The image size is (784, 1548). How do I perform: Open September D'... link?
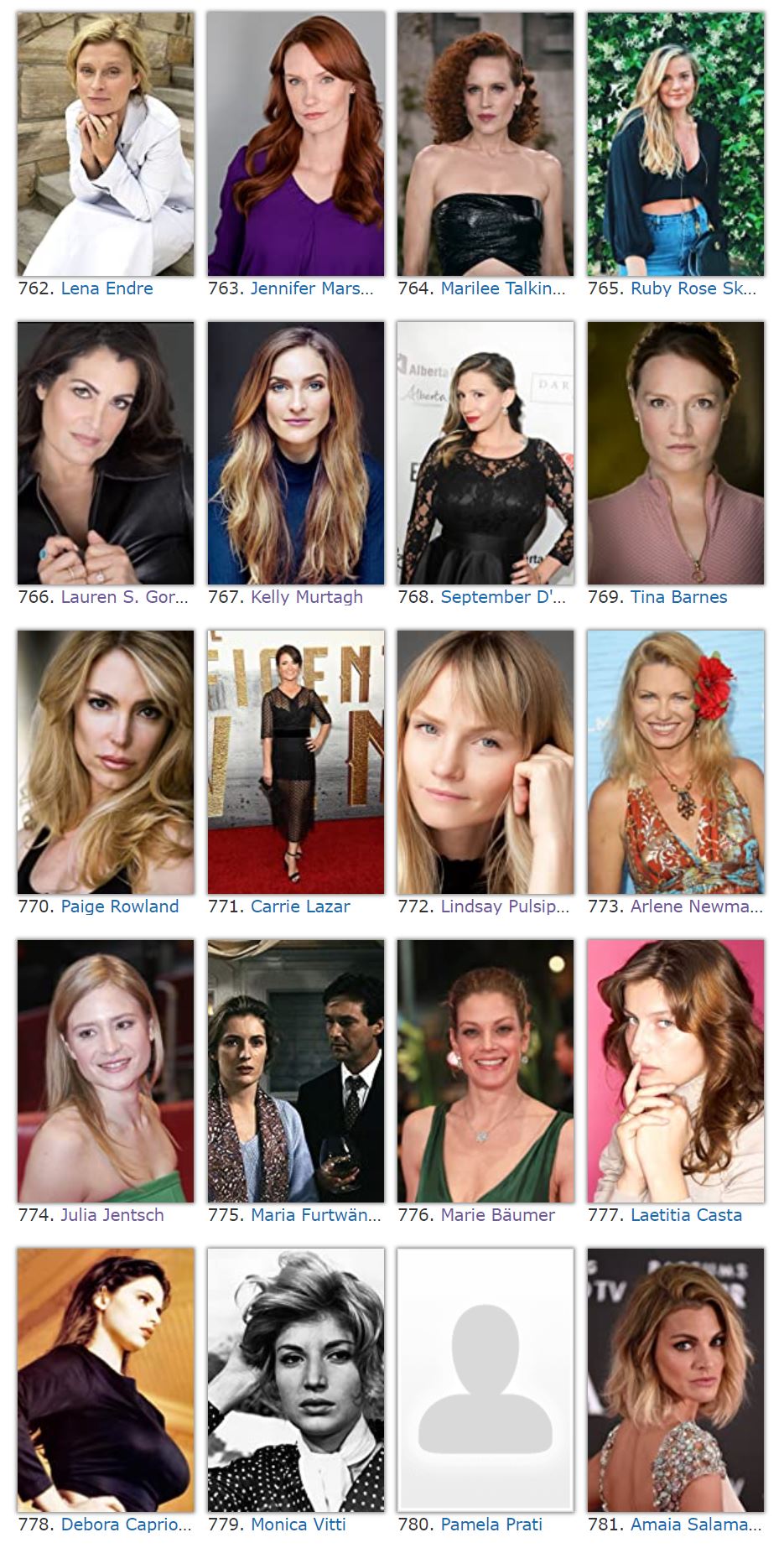coord(503,597)
